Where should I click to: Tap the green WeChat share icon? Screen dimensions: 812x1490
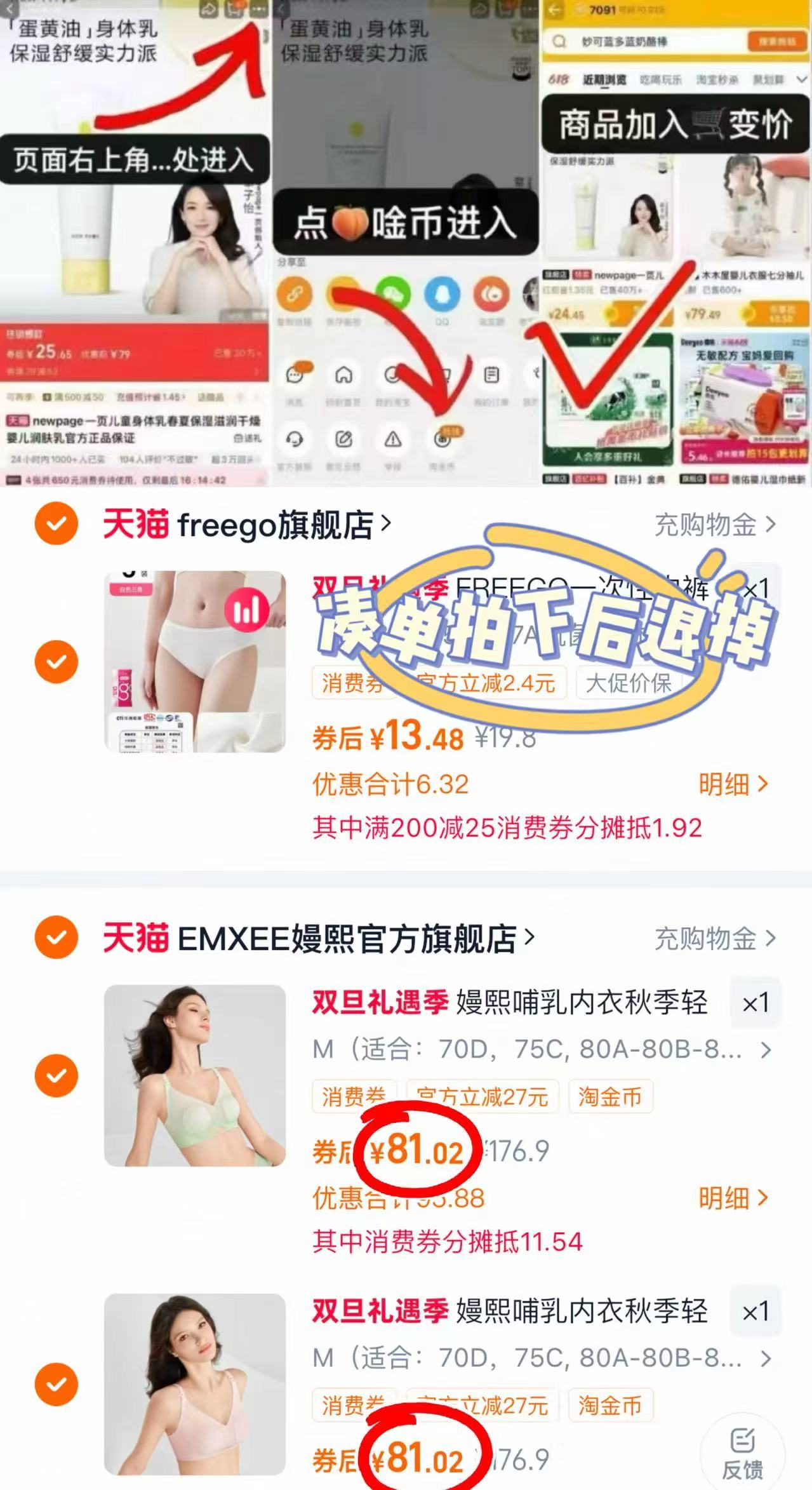click(394, 293)
